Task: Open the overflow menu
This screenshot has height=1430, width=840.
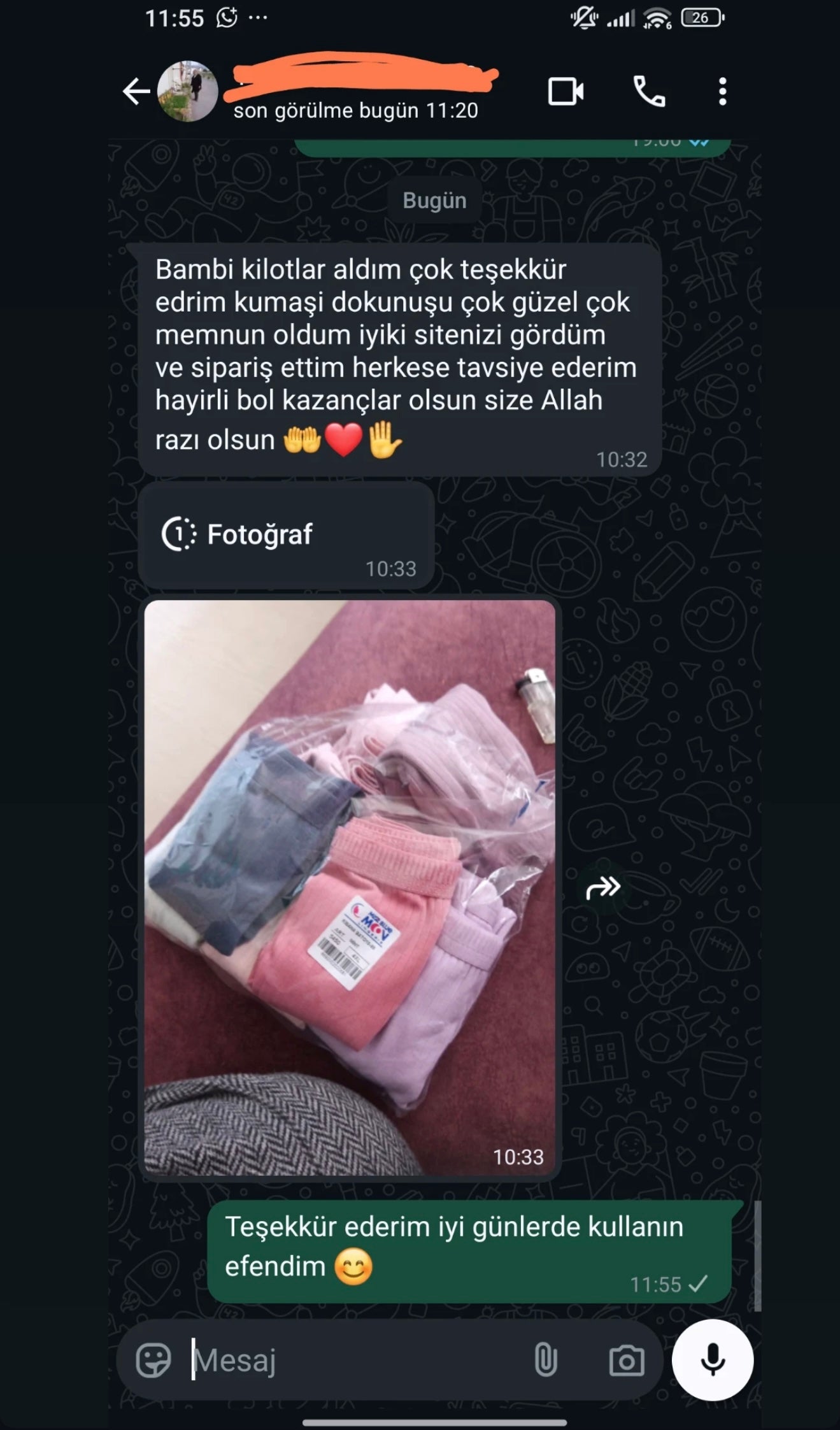Action: (722, 92)
